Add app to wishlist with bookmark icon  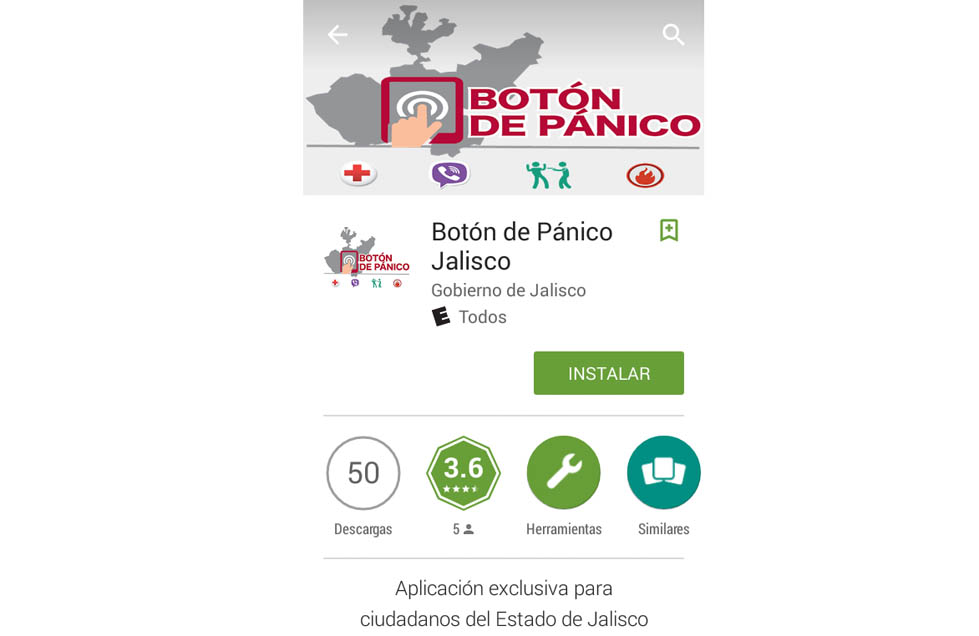[x=669, y=231]
